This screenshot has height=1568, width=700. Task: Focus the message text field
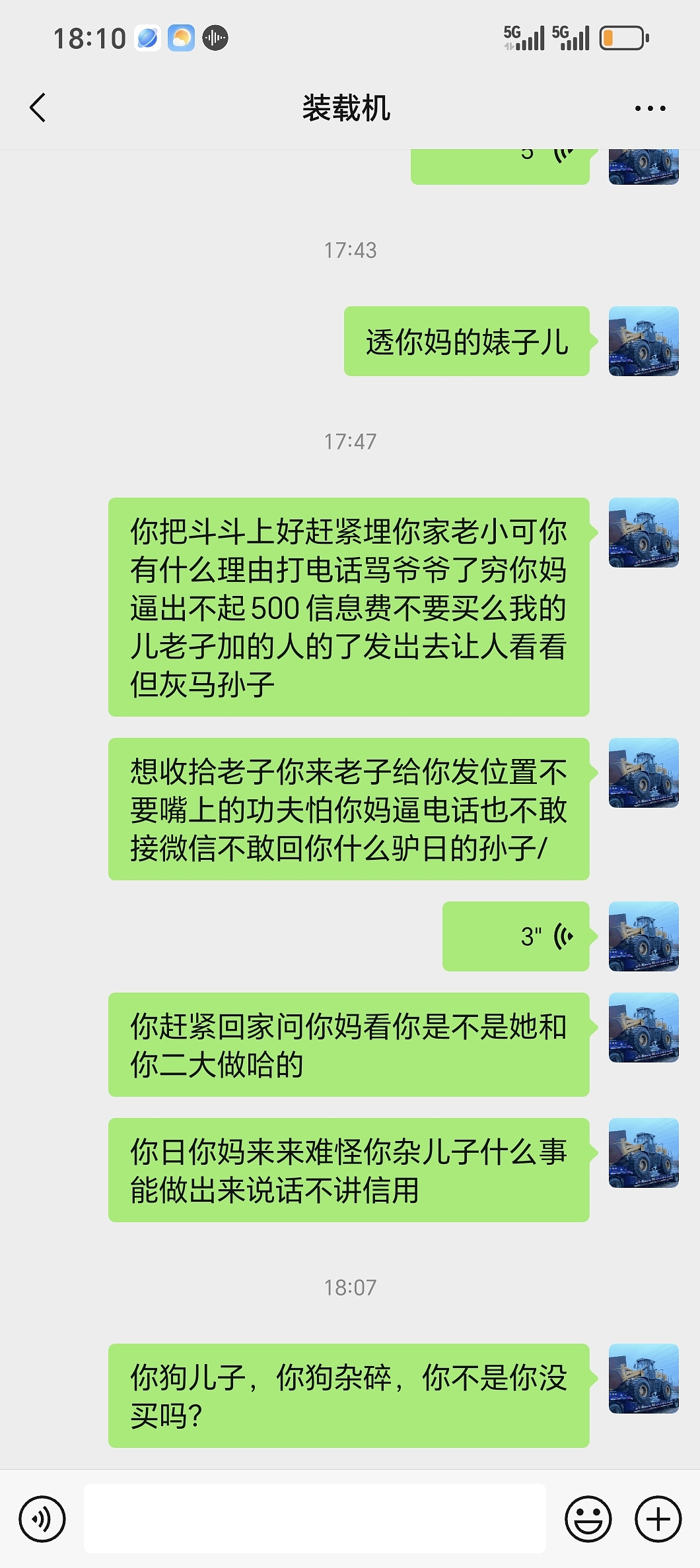315,1519
